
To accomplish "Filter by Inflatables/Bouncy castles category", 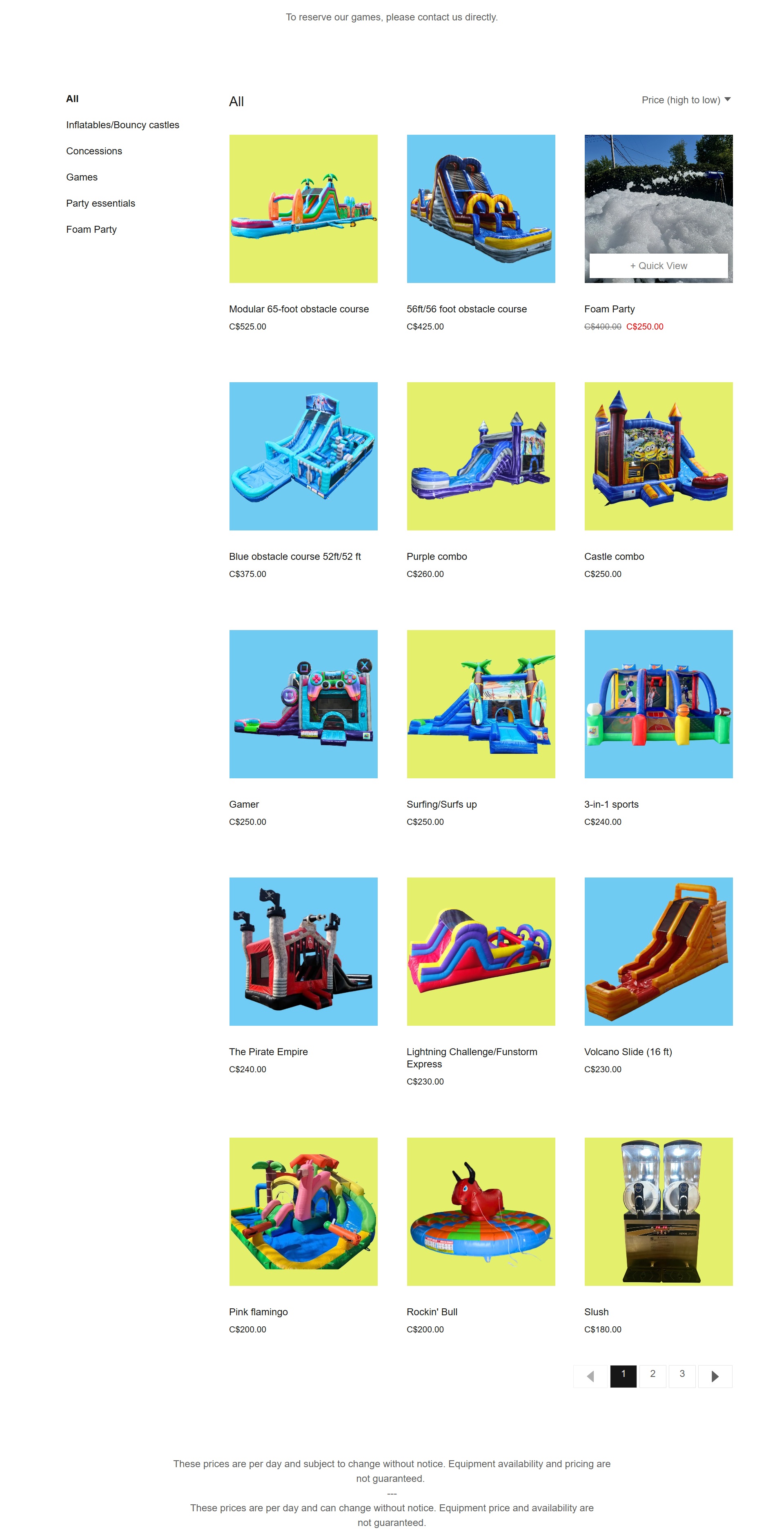I will pyautogui.click(x=122, y=125).
